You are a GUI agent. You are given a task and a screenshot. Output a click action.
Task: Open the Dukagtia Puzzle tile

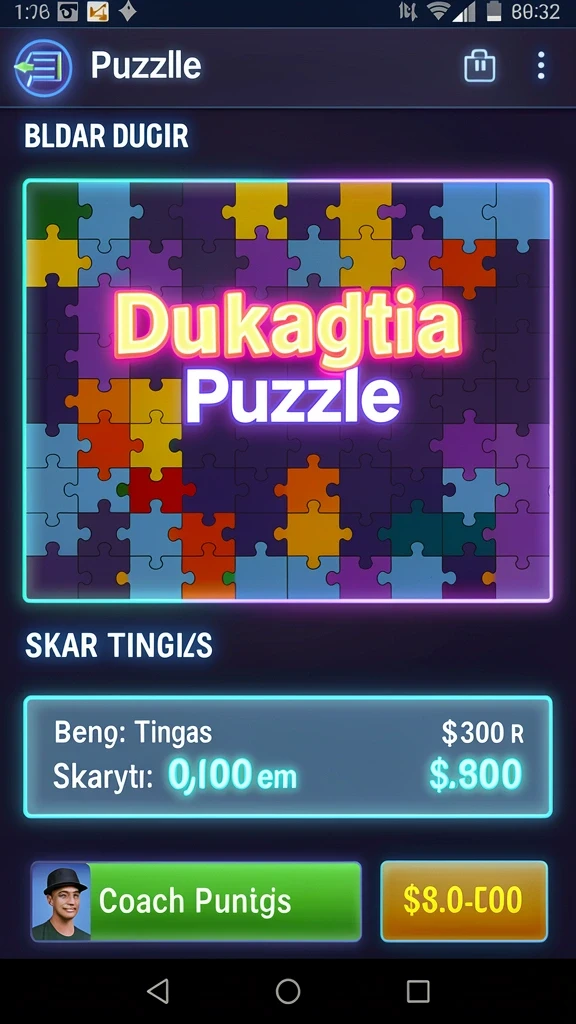tap(288, 390)
